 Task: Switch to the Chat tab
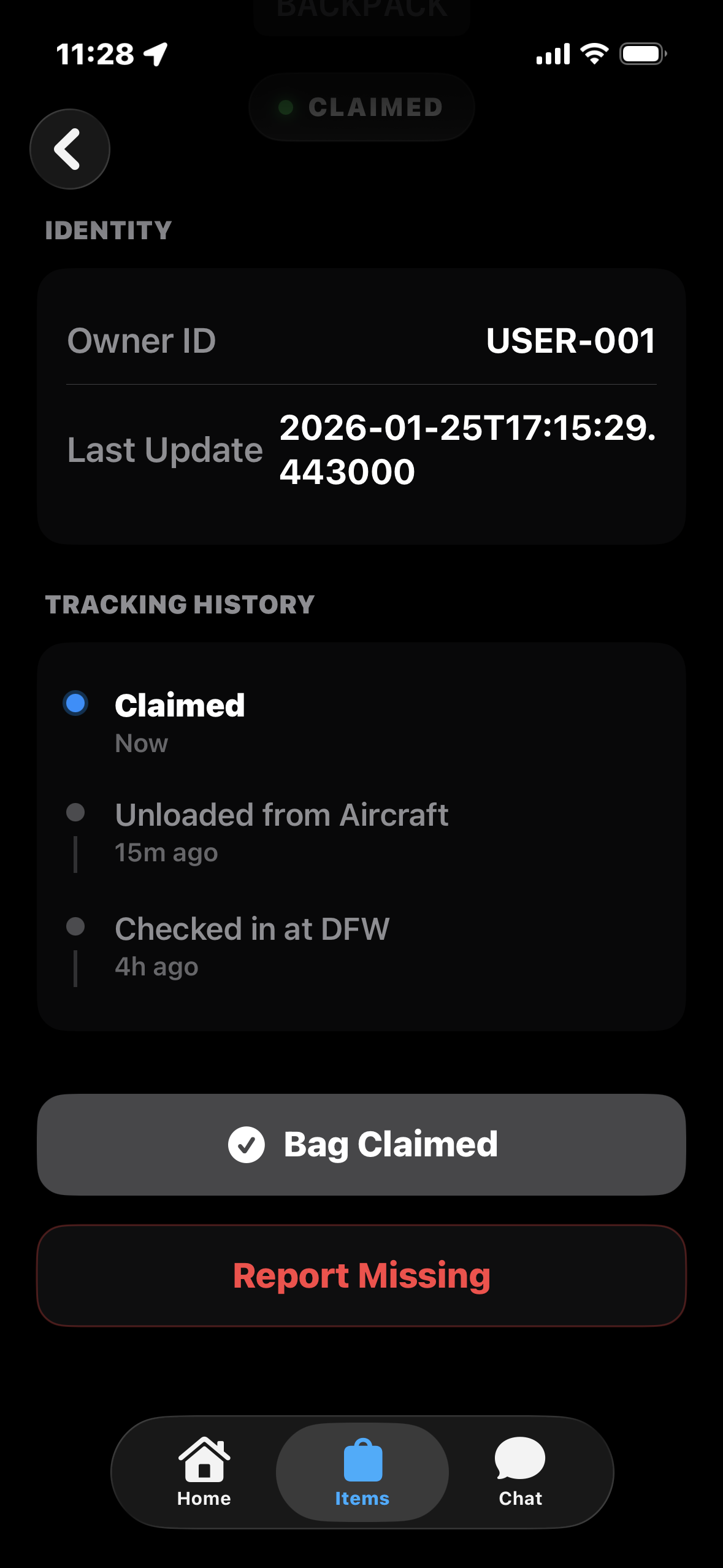point(520,1472)
